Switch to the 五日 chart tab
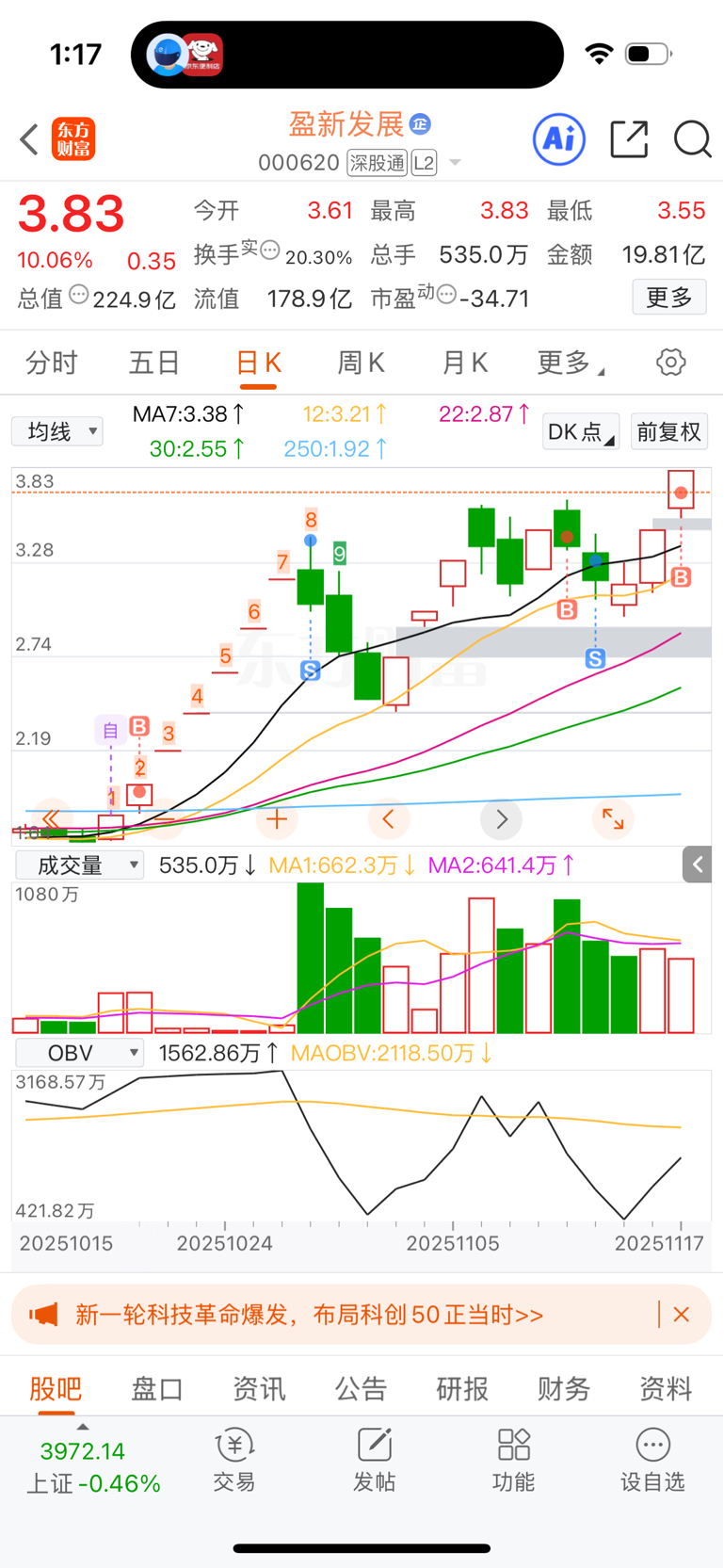This screenshot has width=724, height=1568. (154, 363)
